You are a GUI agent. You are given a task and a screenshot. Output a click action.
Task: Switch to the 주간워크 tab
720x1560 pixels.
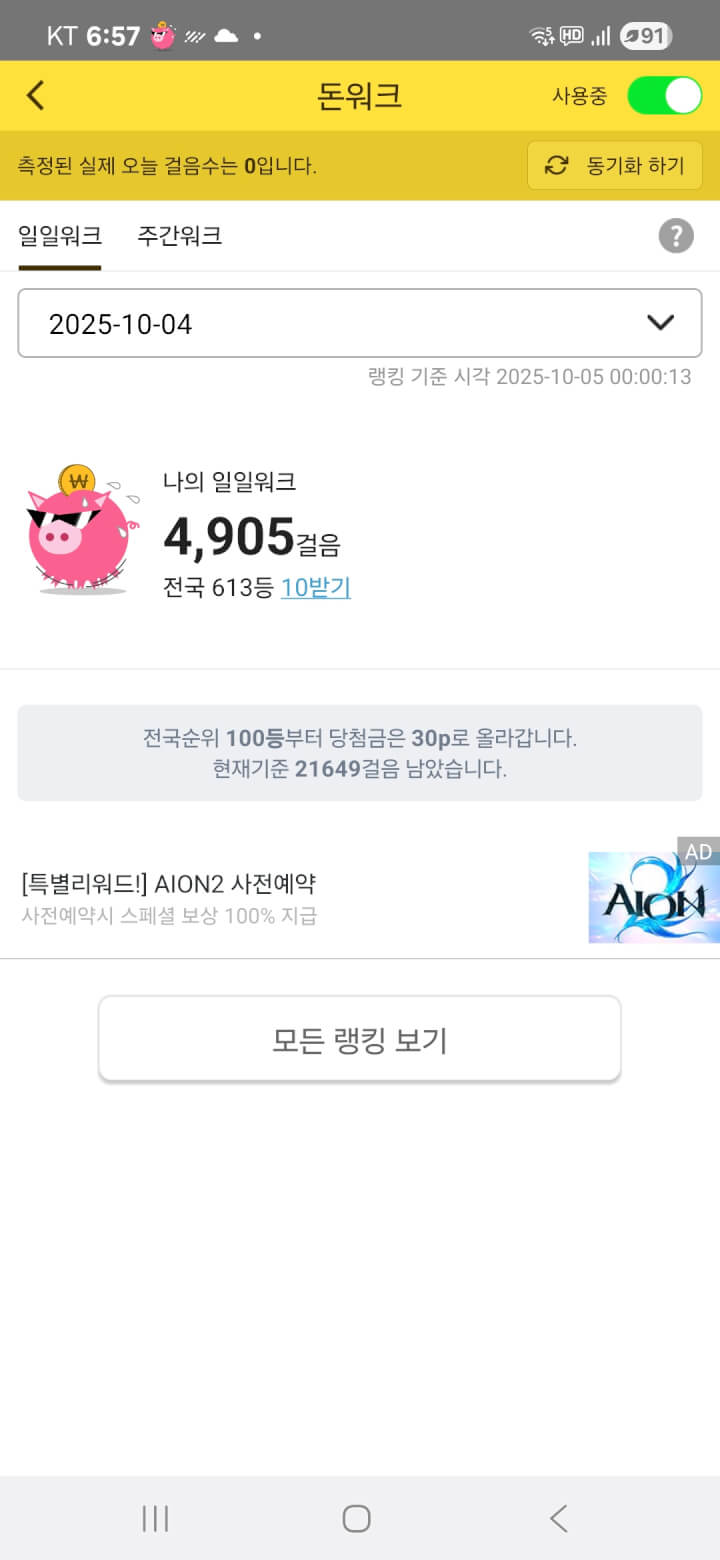pyautogui.click(x=179, y=237)
